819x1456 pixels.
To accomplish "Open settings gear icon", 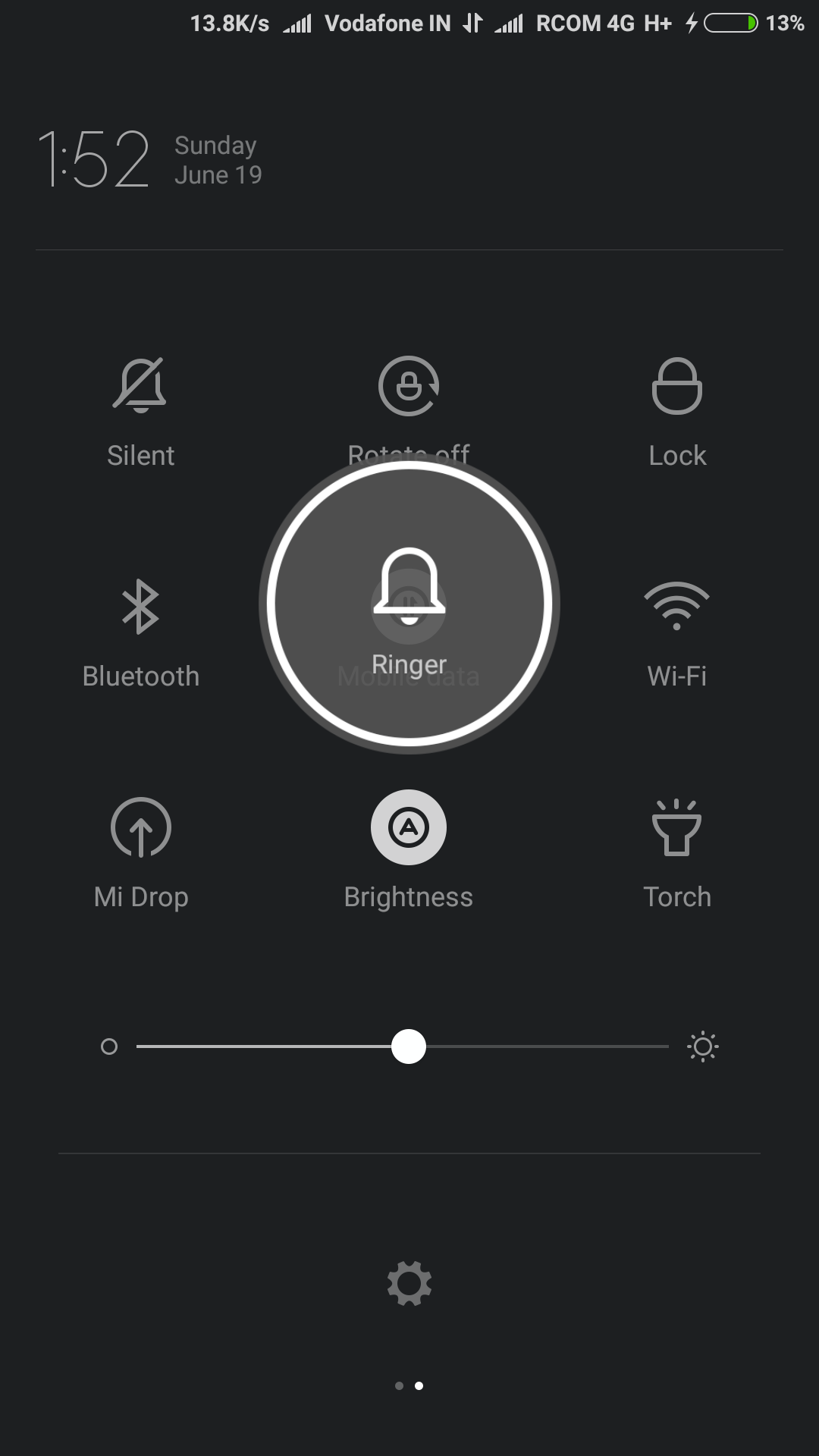I will (409, 1283).
